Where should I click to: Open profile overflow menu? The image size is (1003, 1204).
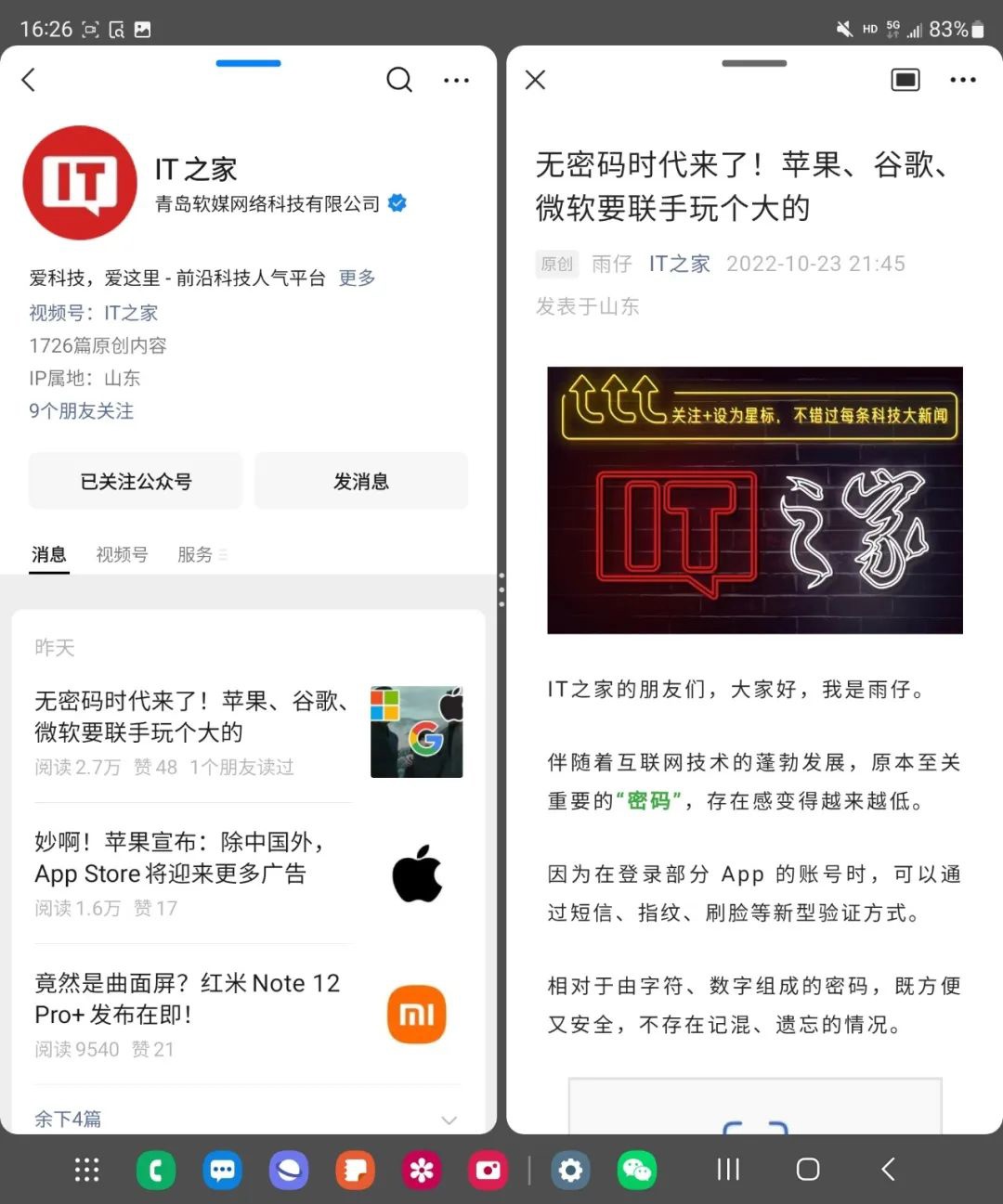tap(456, 81)
